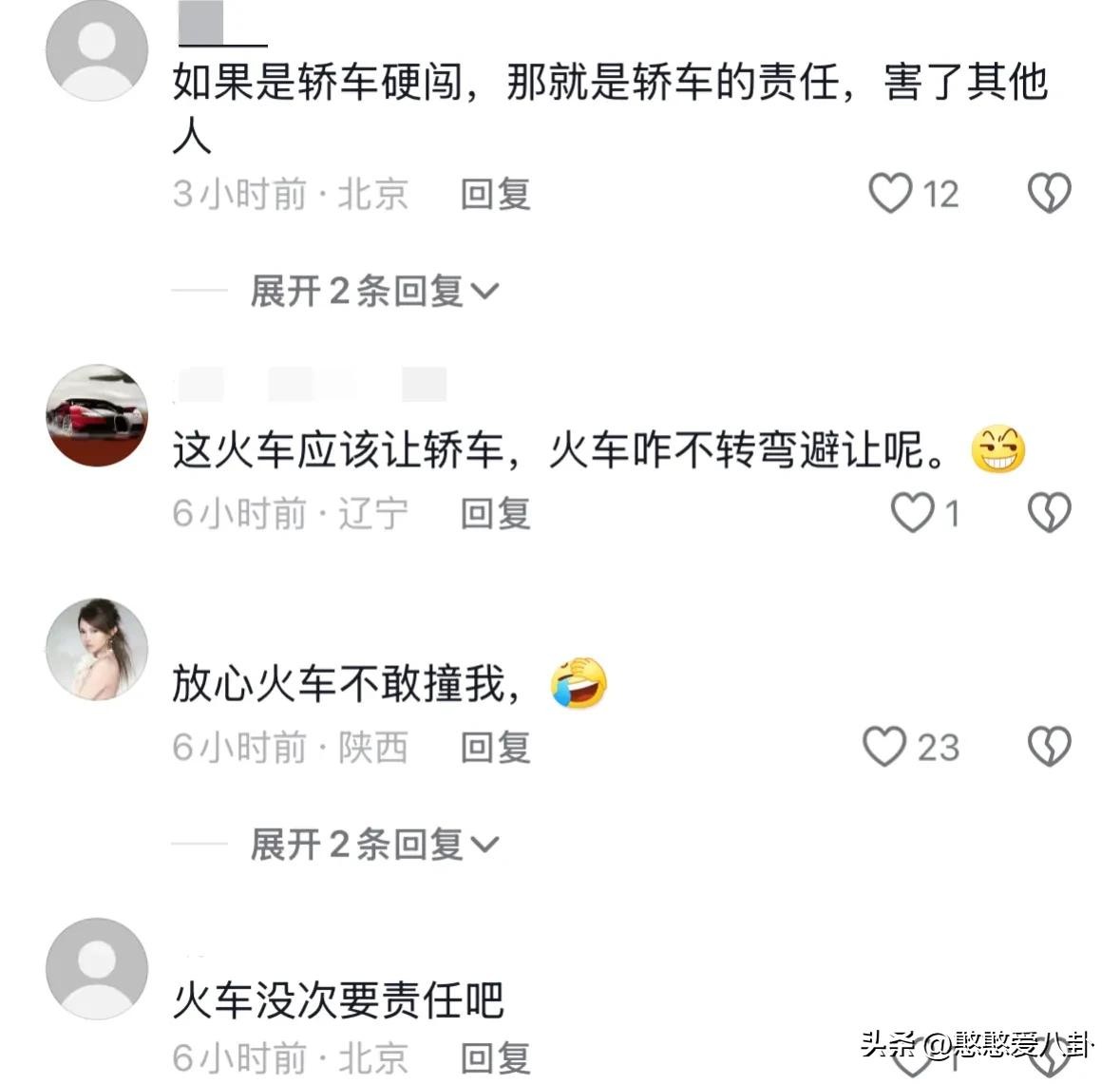Reply to the comment from 辽宁

point(495,514)
